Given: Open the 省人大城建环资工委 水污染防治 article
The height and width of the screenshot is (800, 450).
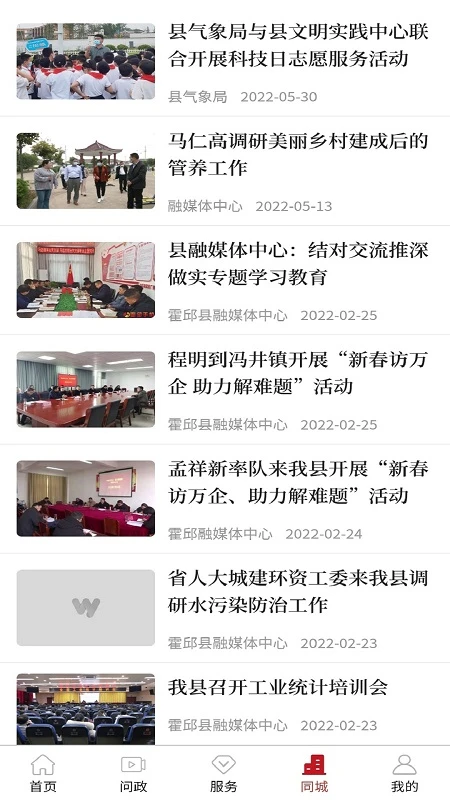Looking at the screenshot, I should coord(225,608).
